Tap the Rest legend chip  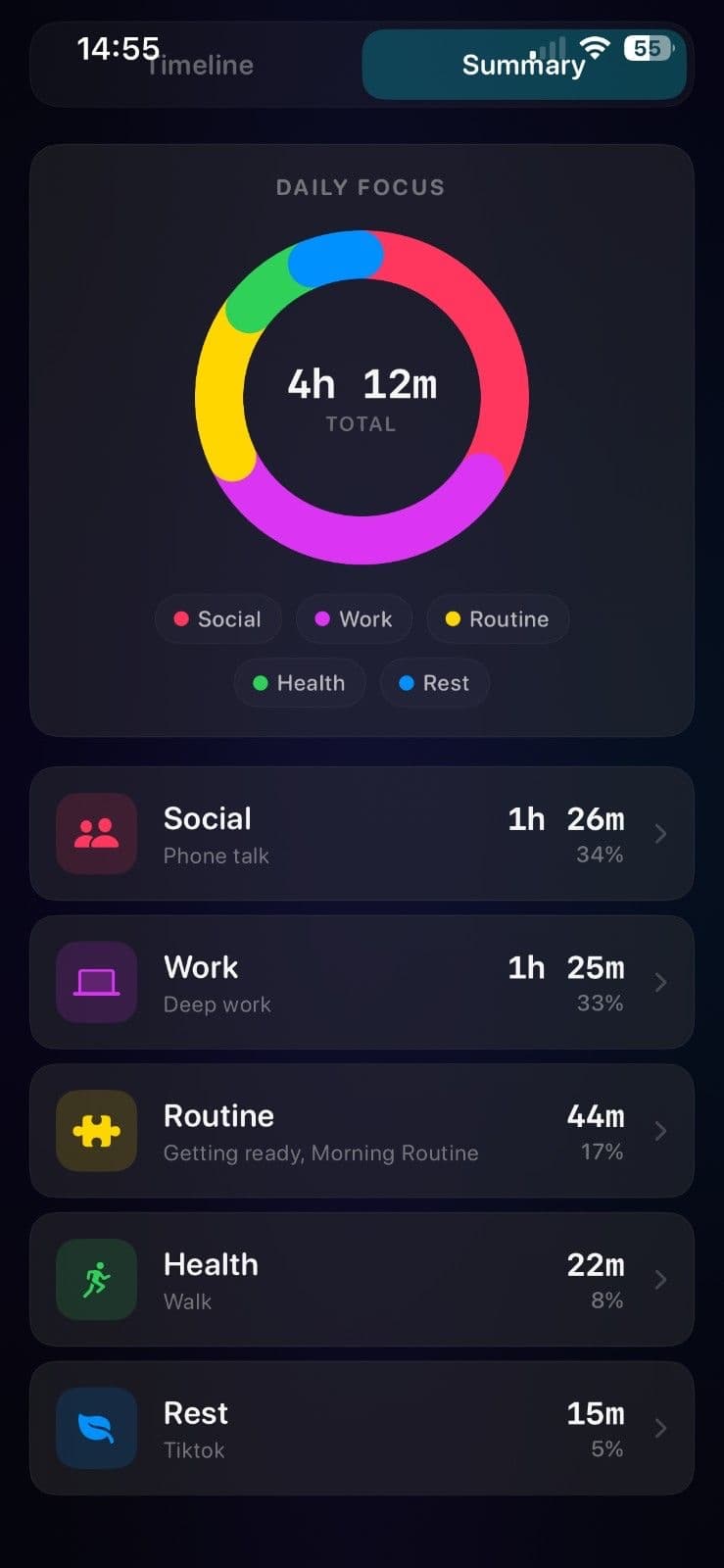tap(434, 683)
